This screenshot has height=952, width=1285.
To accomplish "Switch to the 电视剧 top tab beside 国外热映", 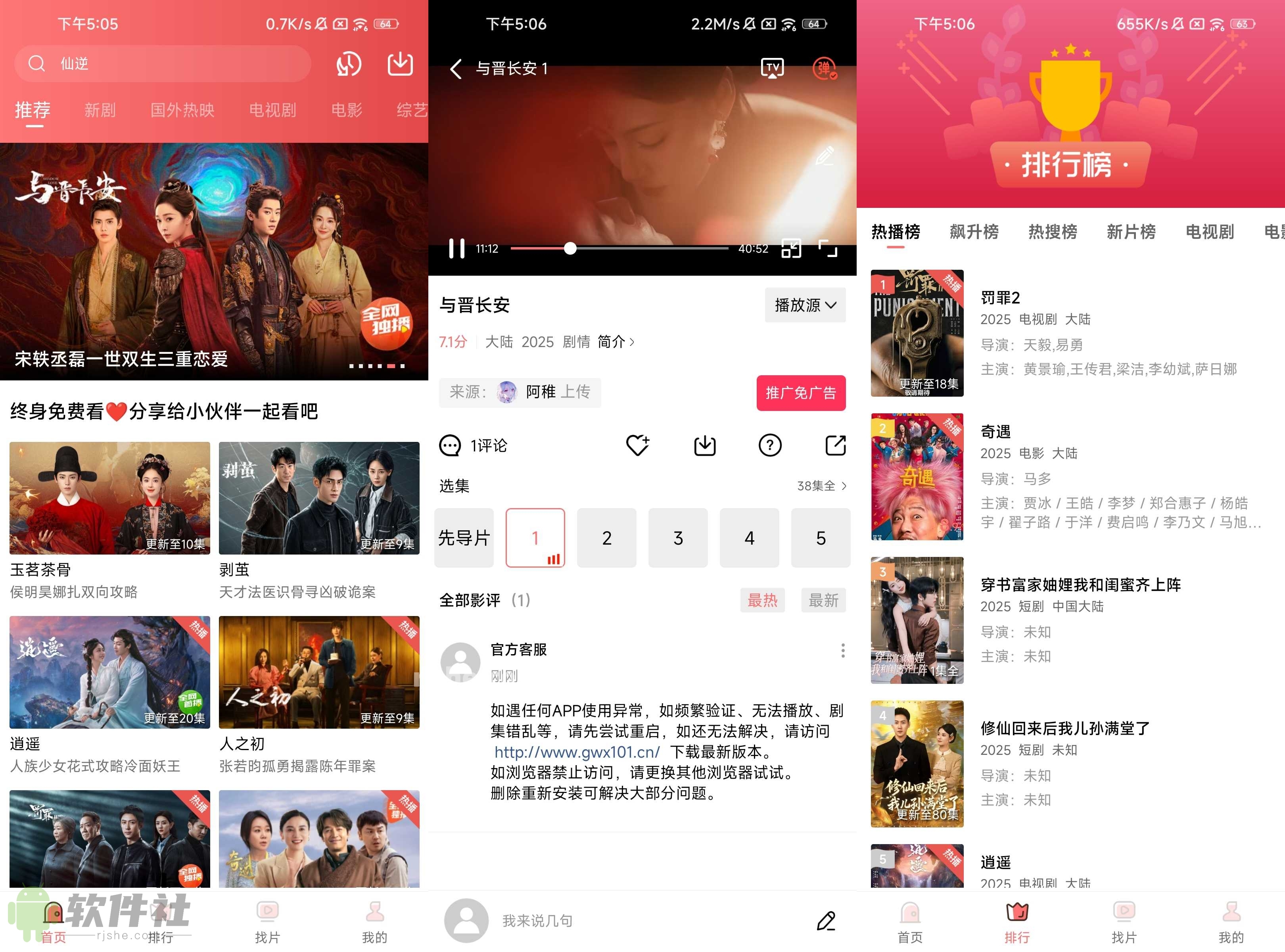I will [272, 110].
